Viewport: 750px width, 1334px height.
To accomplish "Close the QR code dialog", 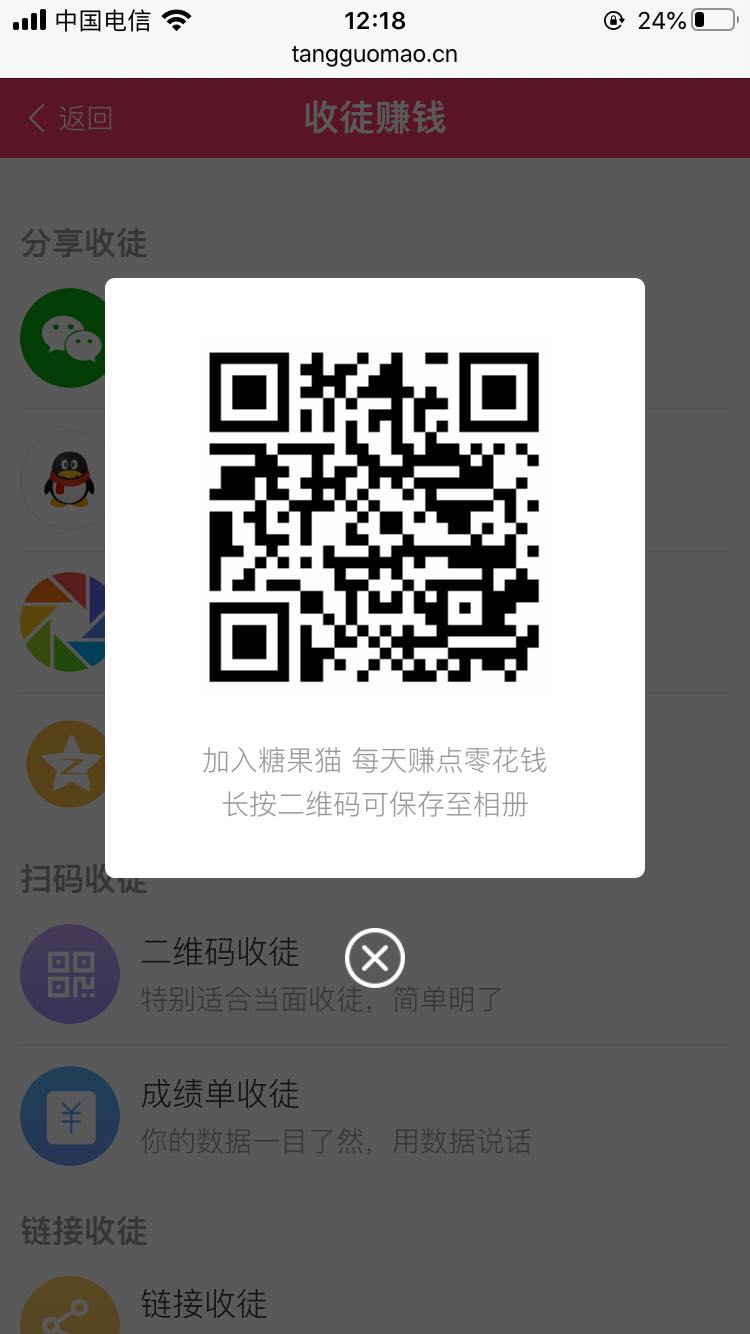I will (x=375, y=959).
